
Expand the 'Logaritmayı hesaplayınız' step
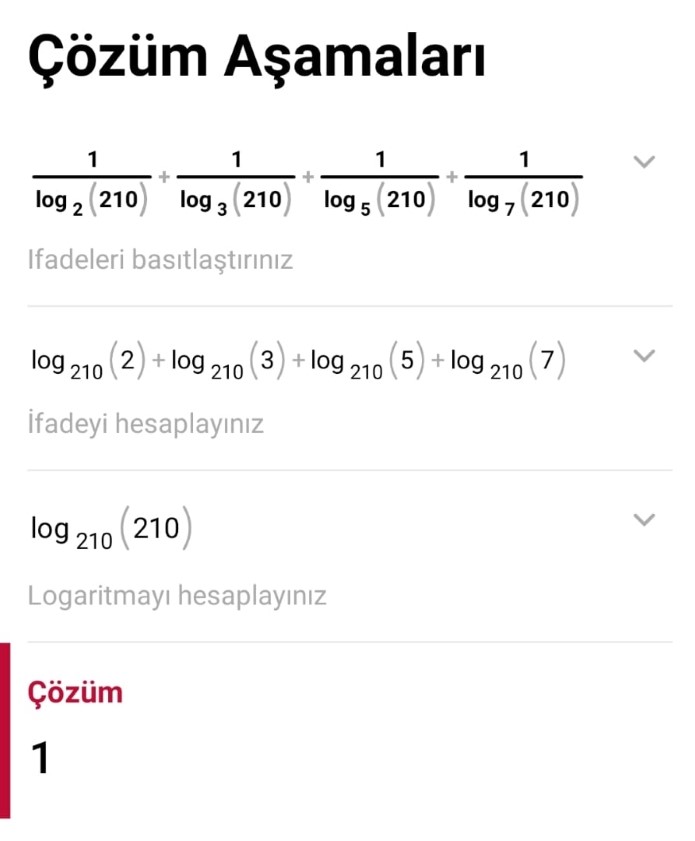pyautogui.click(x=645, y=519)
